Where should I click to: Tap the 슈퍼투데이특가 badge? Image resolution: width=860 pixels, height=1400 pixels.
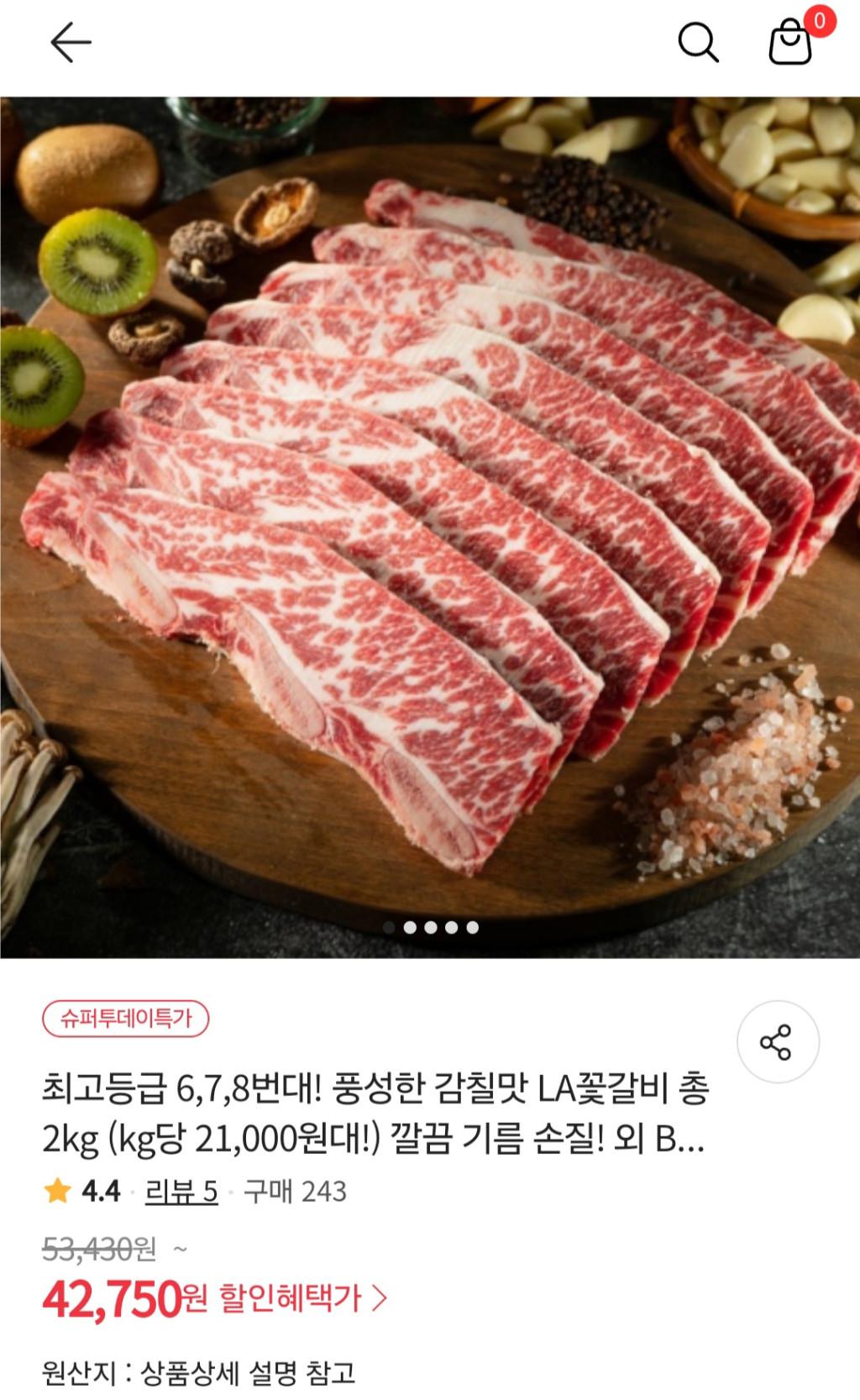coord(125,1019)
